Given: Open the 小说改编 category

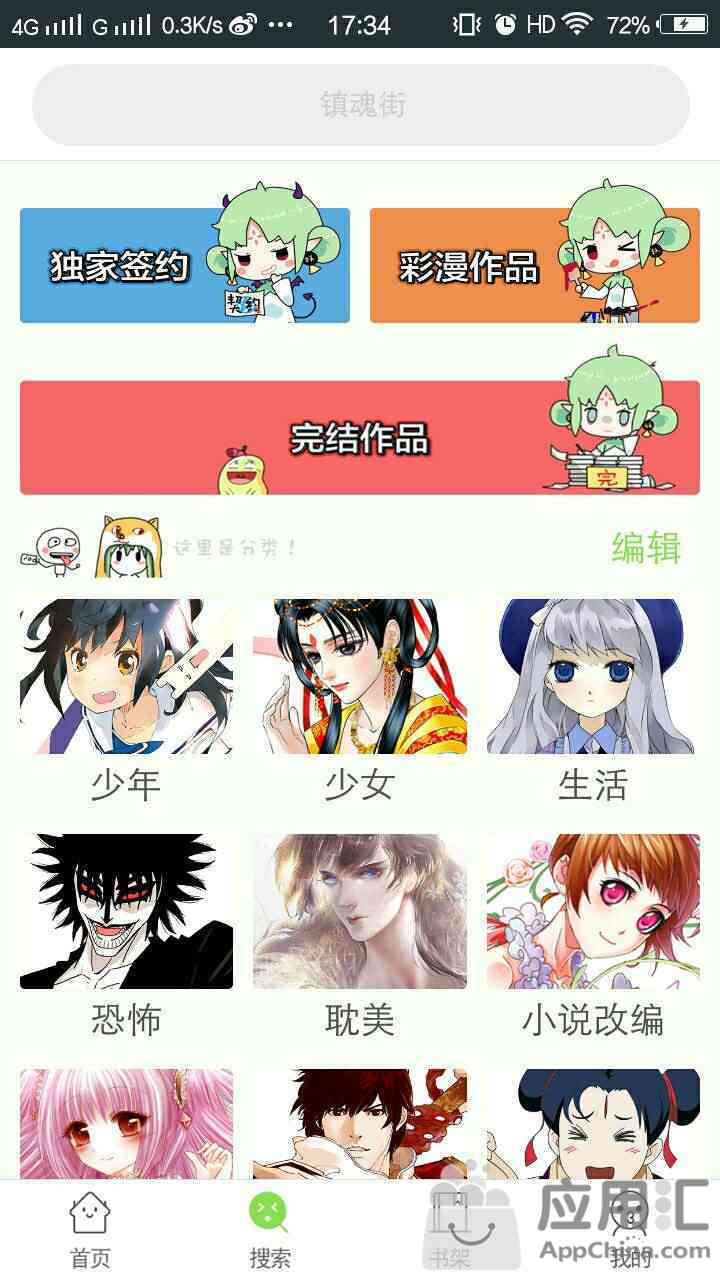Looking at the screenshot, I should [593, 937].
